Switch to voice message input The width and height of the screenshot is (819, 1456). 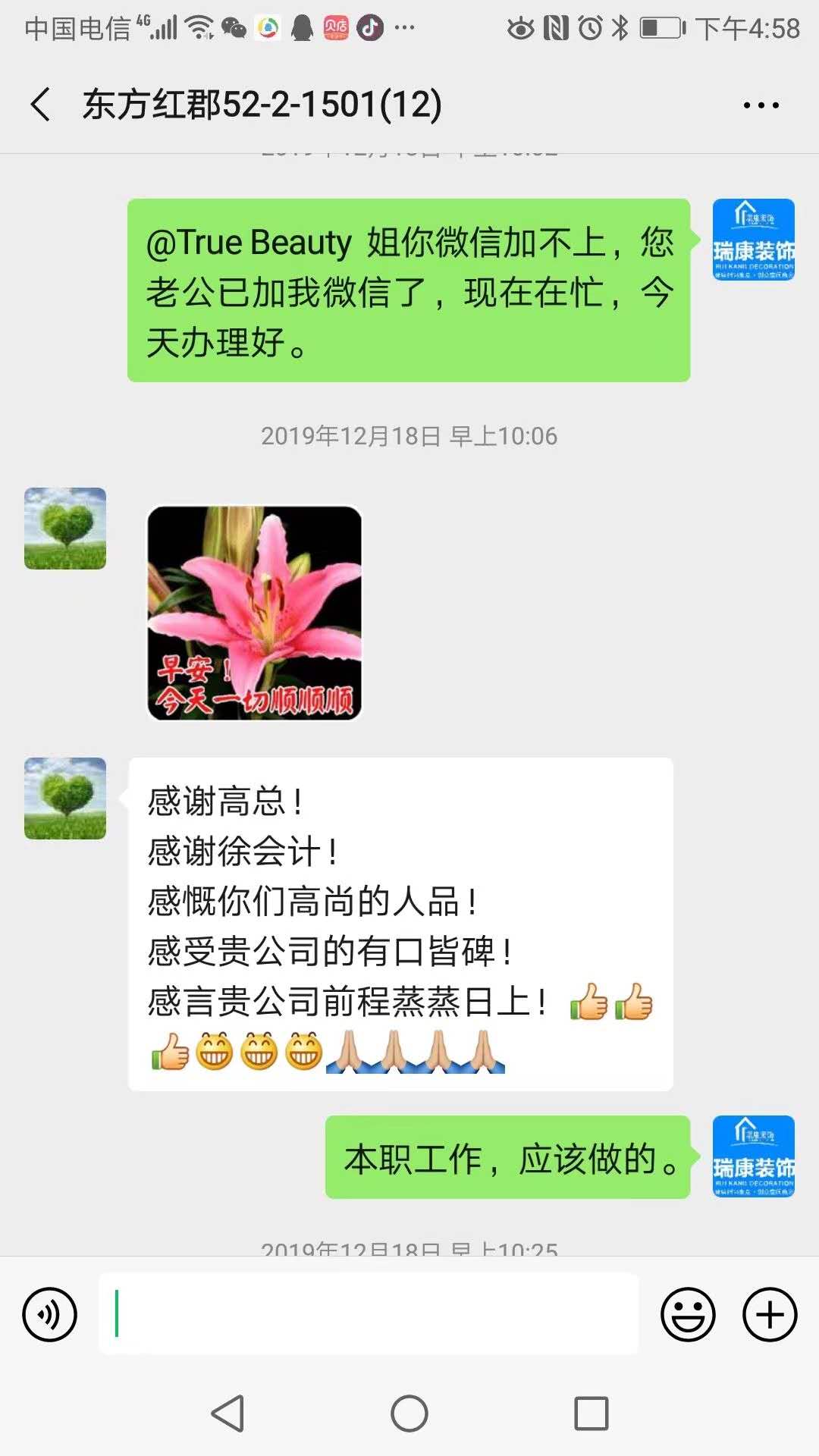pos(50,1314)
